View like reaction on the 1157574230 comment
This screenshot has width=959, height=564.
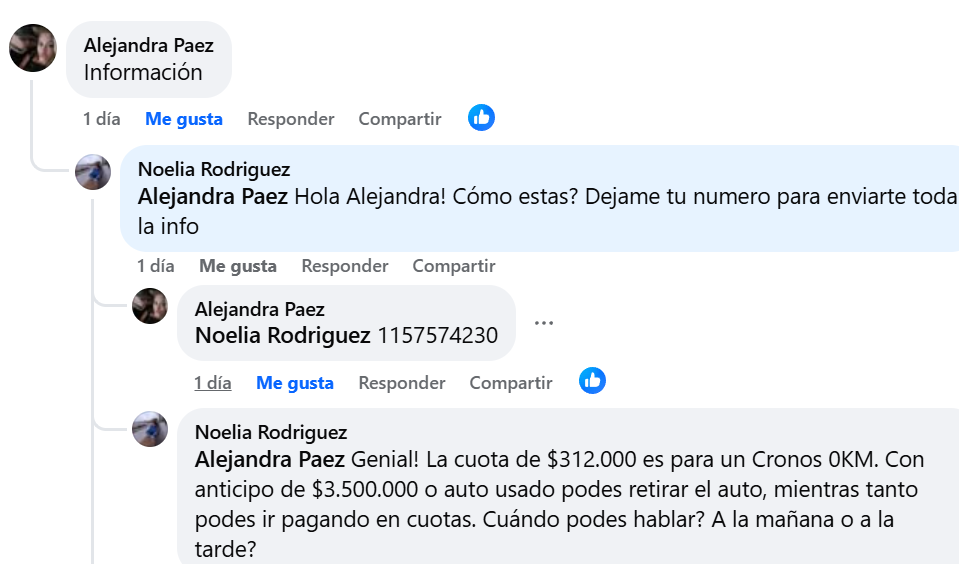[592, 381]
